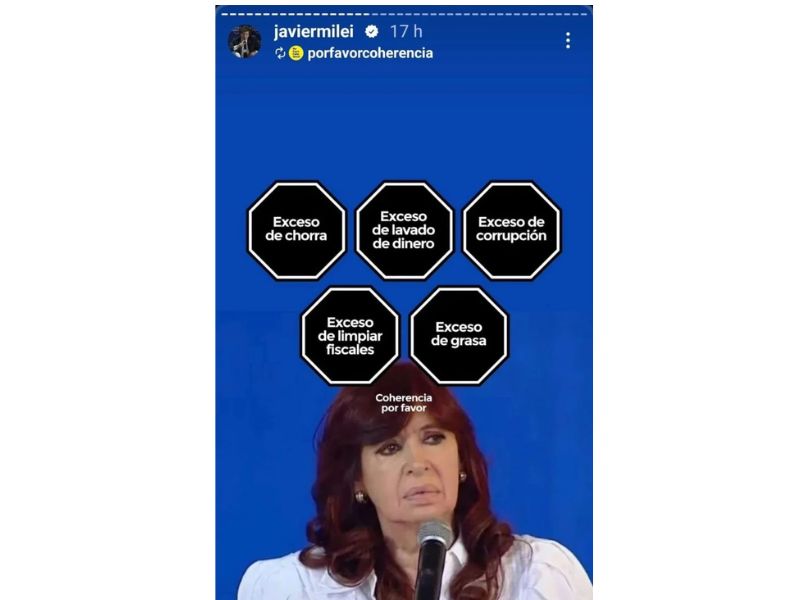The image size is (800, 600).
Task: Tap the javiermilei username
Action: (x=313, y=31)
